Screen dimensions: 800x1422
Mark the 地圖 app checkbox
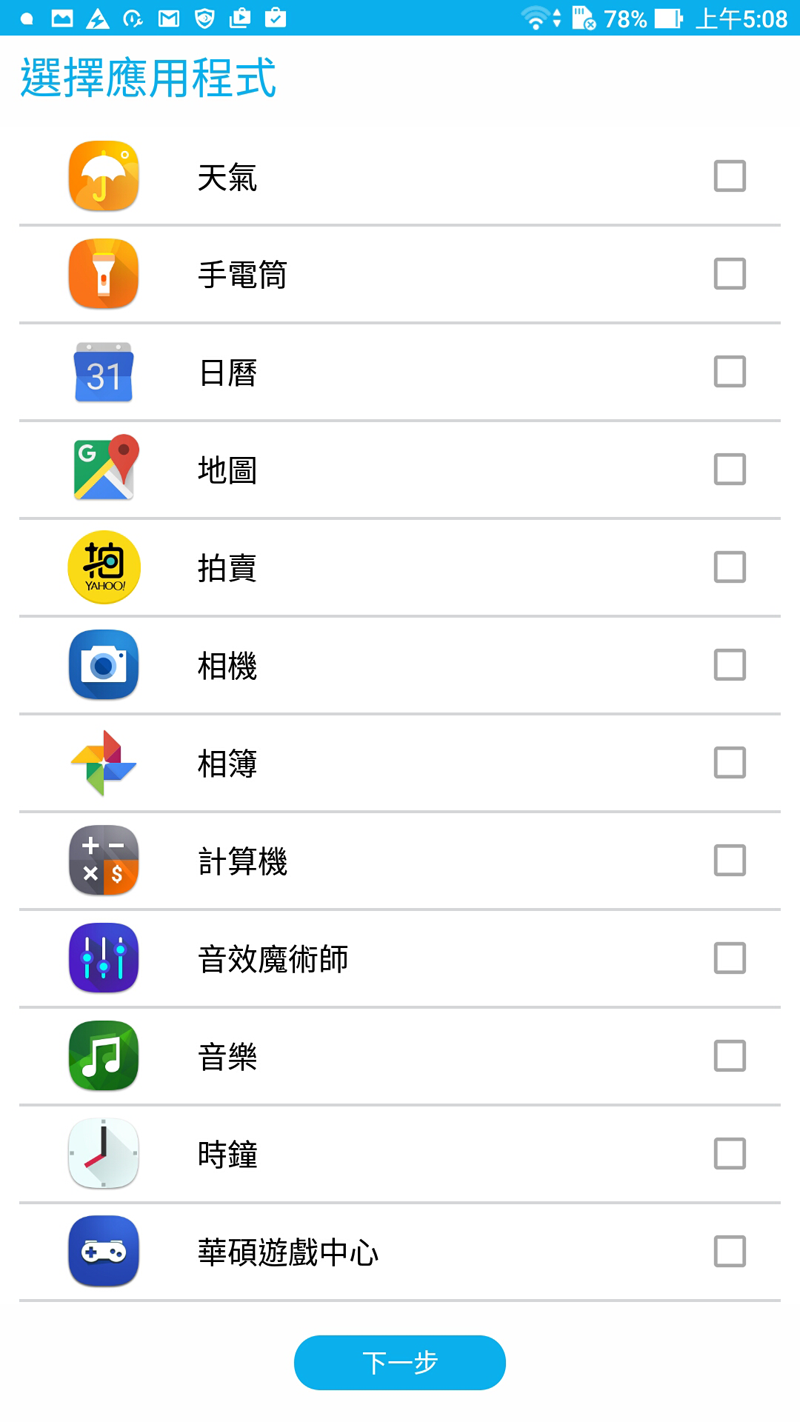click(x=730, y=469)
